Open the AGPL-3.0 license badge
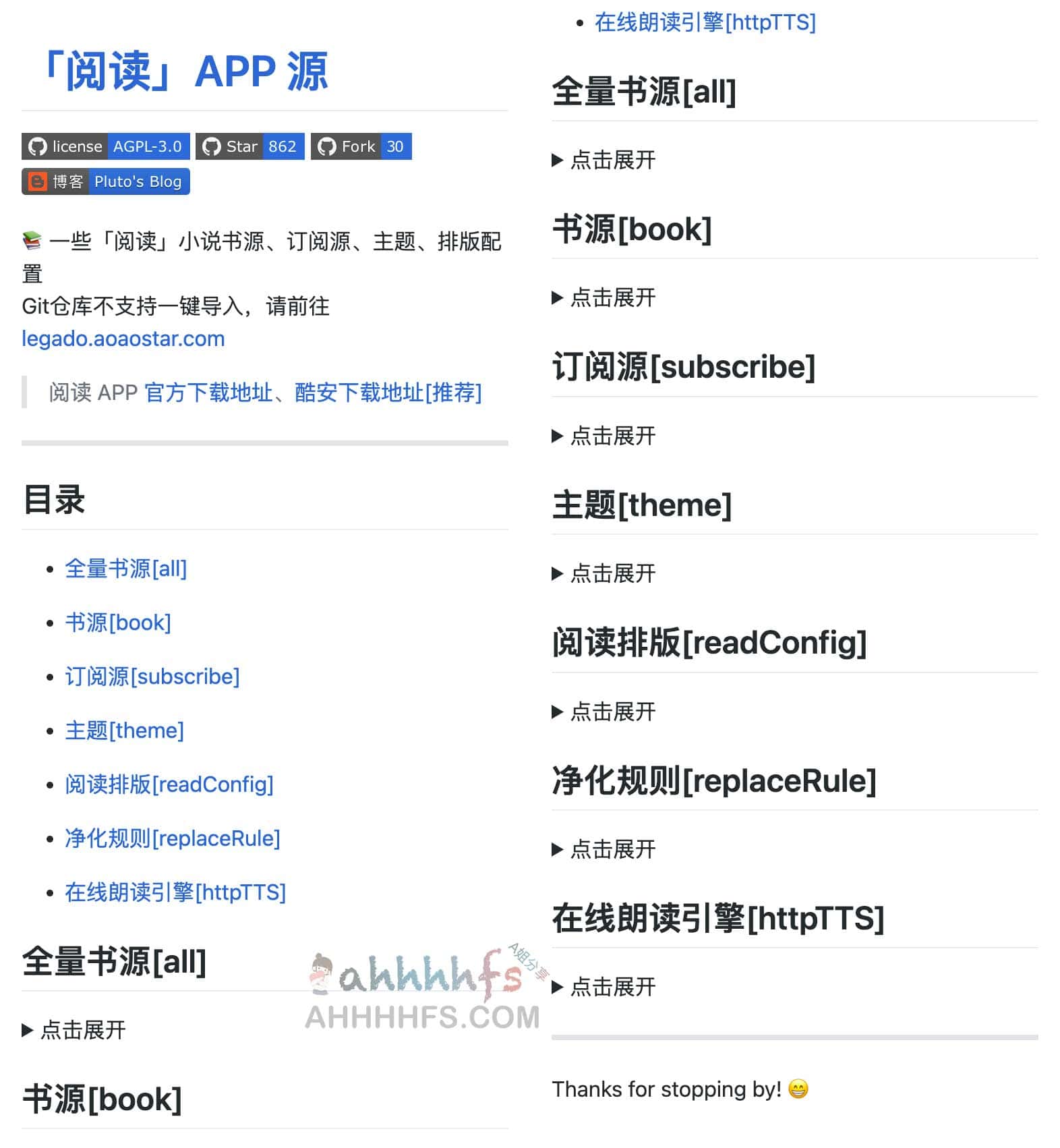 [x=105, y=146]
